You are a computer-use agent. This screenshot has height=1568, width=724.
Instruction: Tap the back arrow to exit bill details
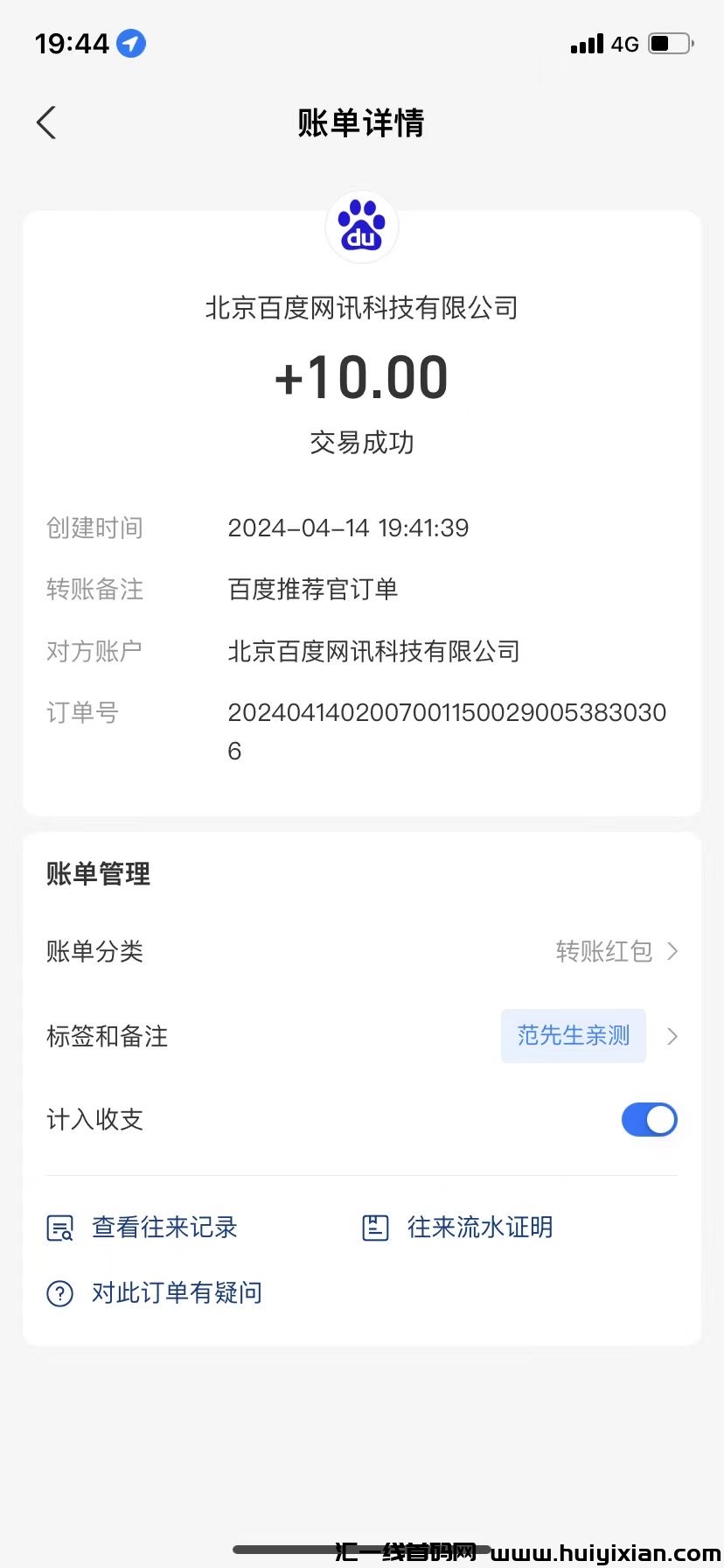45,122
